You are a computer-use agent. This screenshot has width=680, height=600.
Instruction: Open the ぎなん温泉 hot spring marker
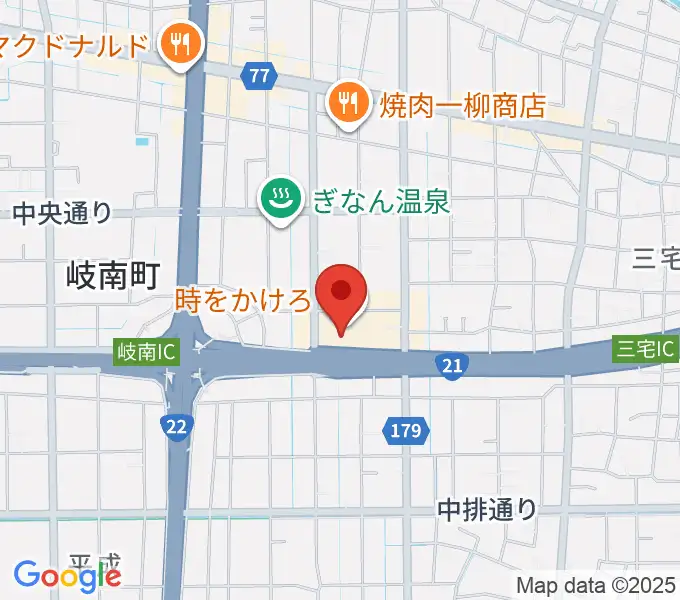277,200
